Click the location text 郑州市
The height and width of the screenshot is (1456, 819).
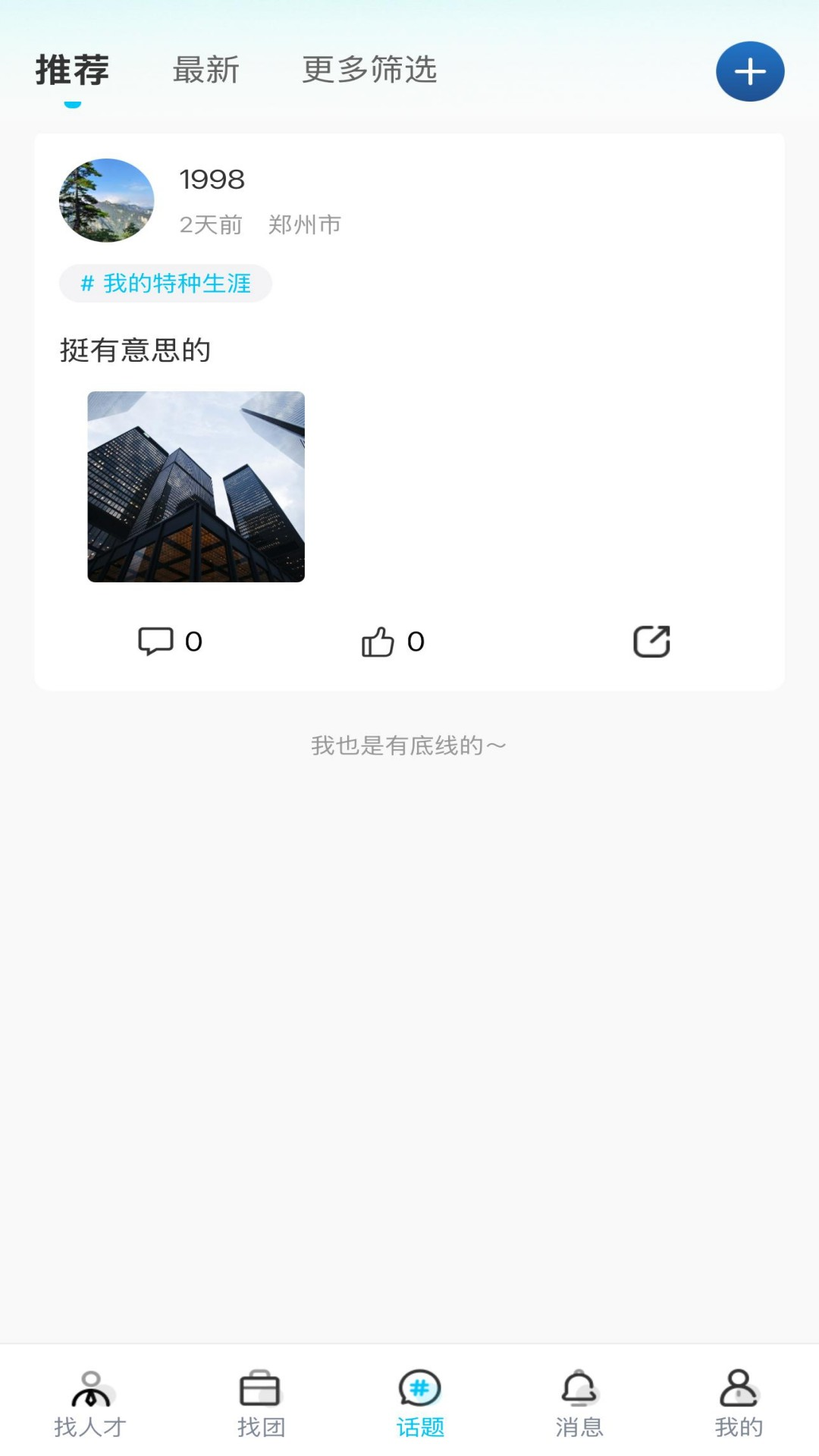304,224
